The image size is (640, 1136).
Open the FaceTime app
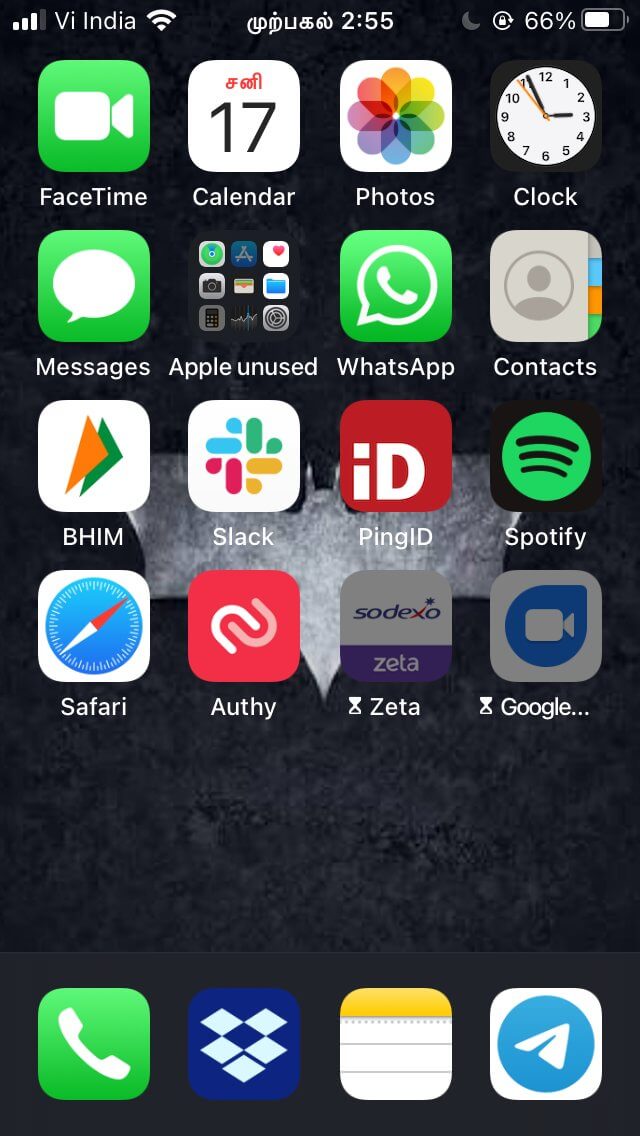click(x=93, y=116)
